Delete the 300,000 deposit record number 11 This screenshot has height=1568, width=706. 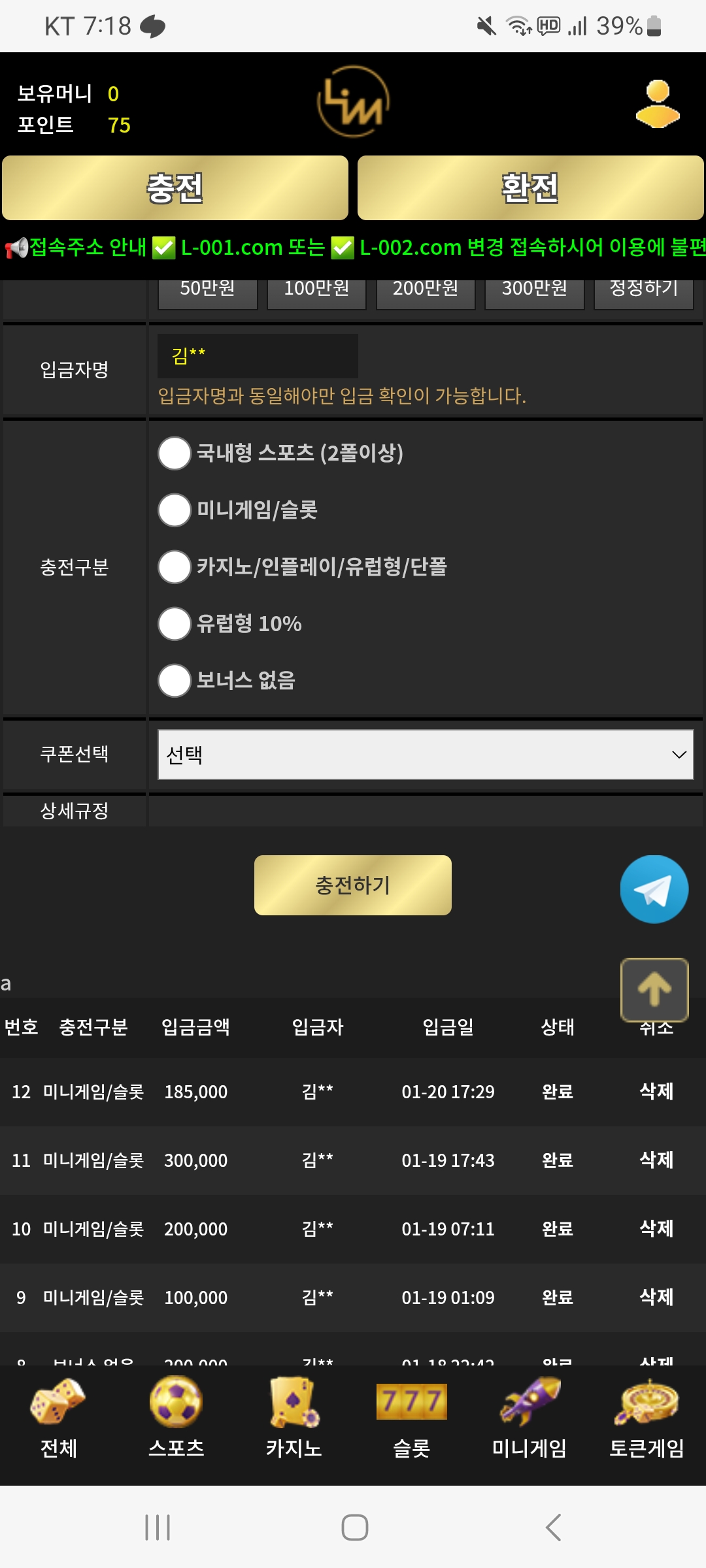tap(656, 1160)
